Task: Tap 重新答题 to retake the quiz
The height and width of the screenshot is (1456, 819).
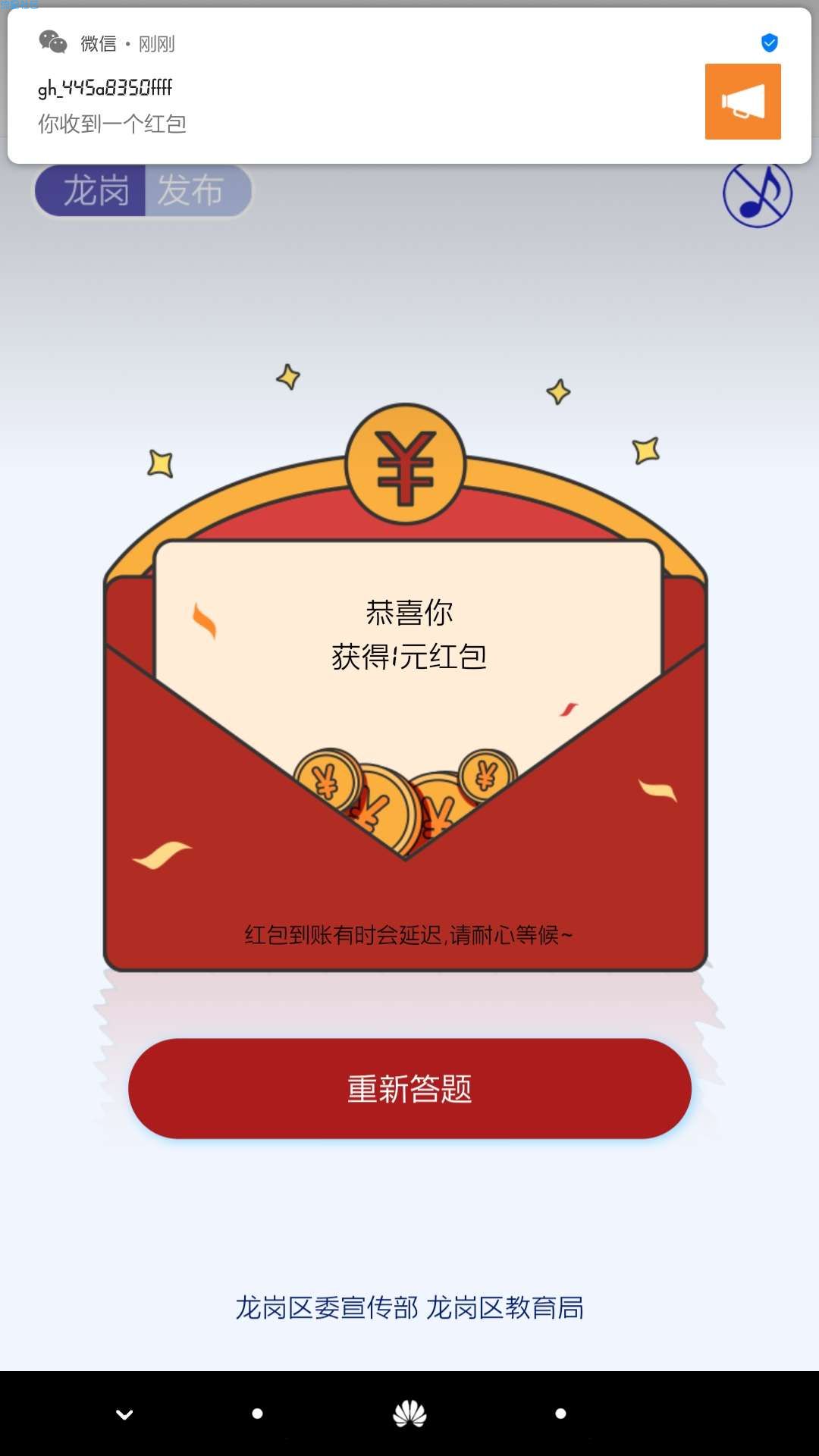Action: [x=409, y=1088]
